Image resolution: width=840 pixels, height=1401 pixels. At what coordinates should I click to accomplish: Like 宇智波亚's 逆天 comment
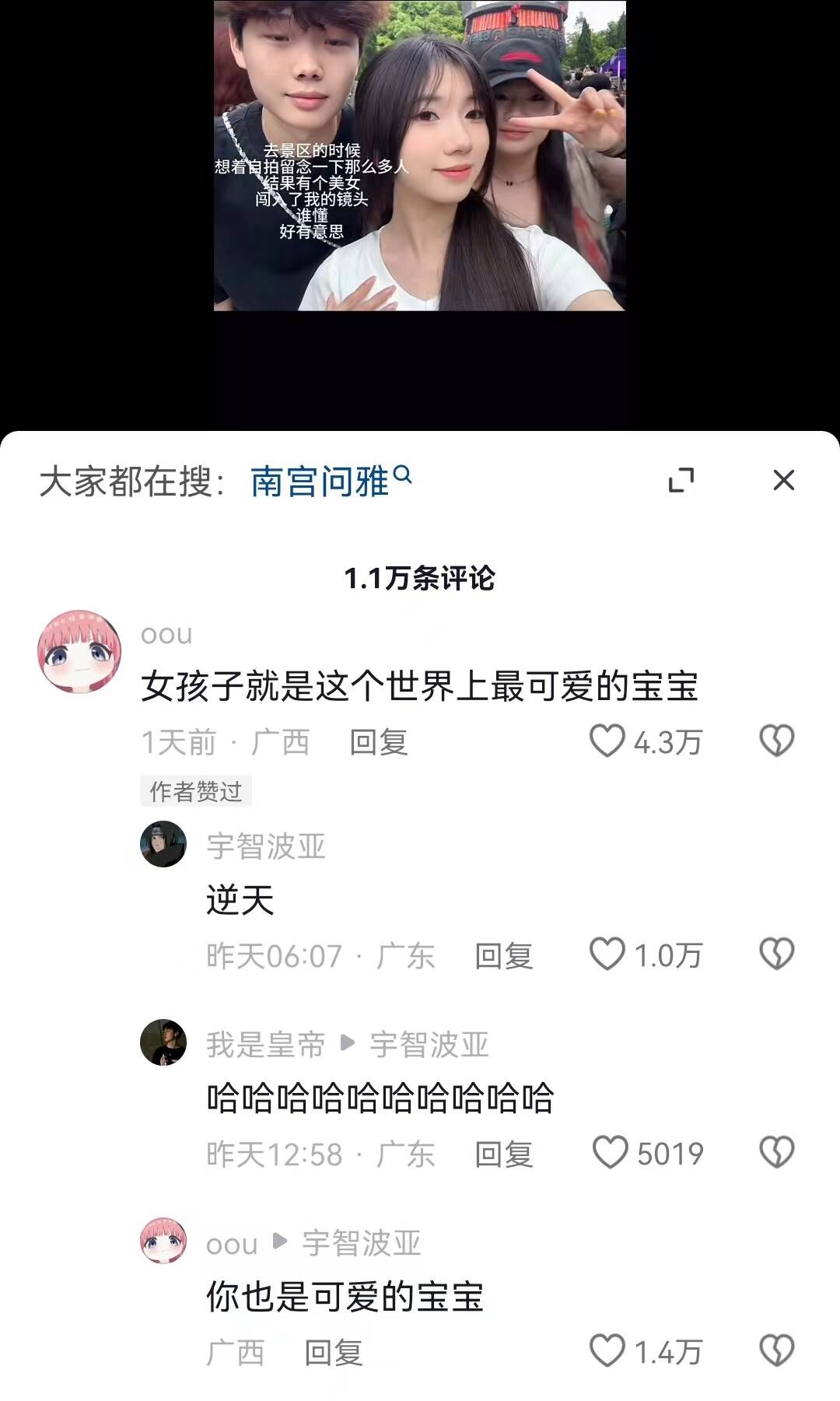(x=607, y=954)
